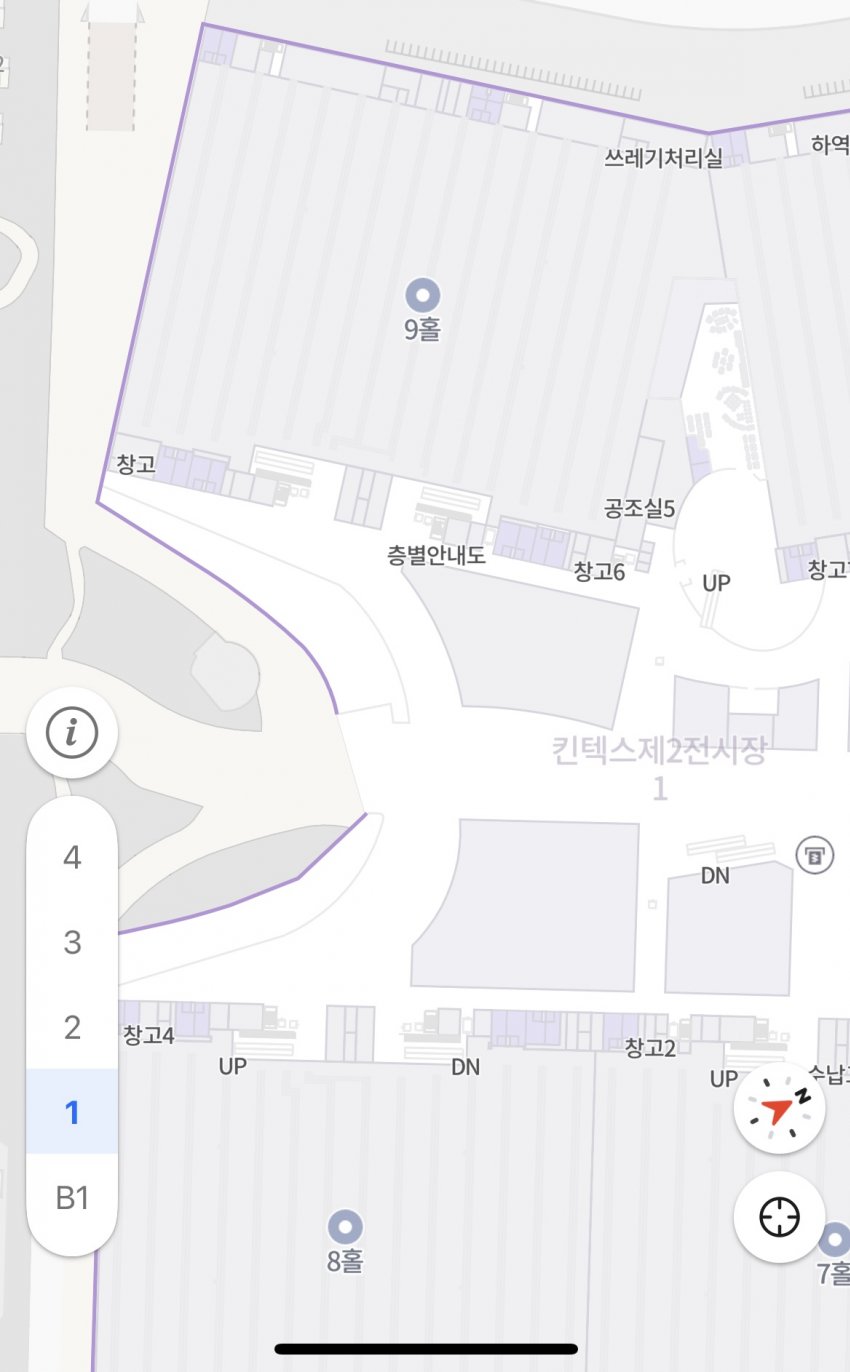Center the map on my current location

(x=779, y=1218)
